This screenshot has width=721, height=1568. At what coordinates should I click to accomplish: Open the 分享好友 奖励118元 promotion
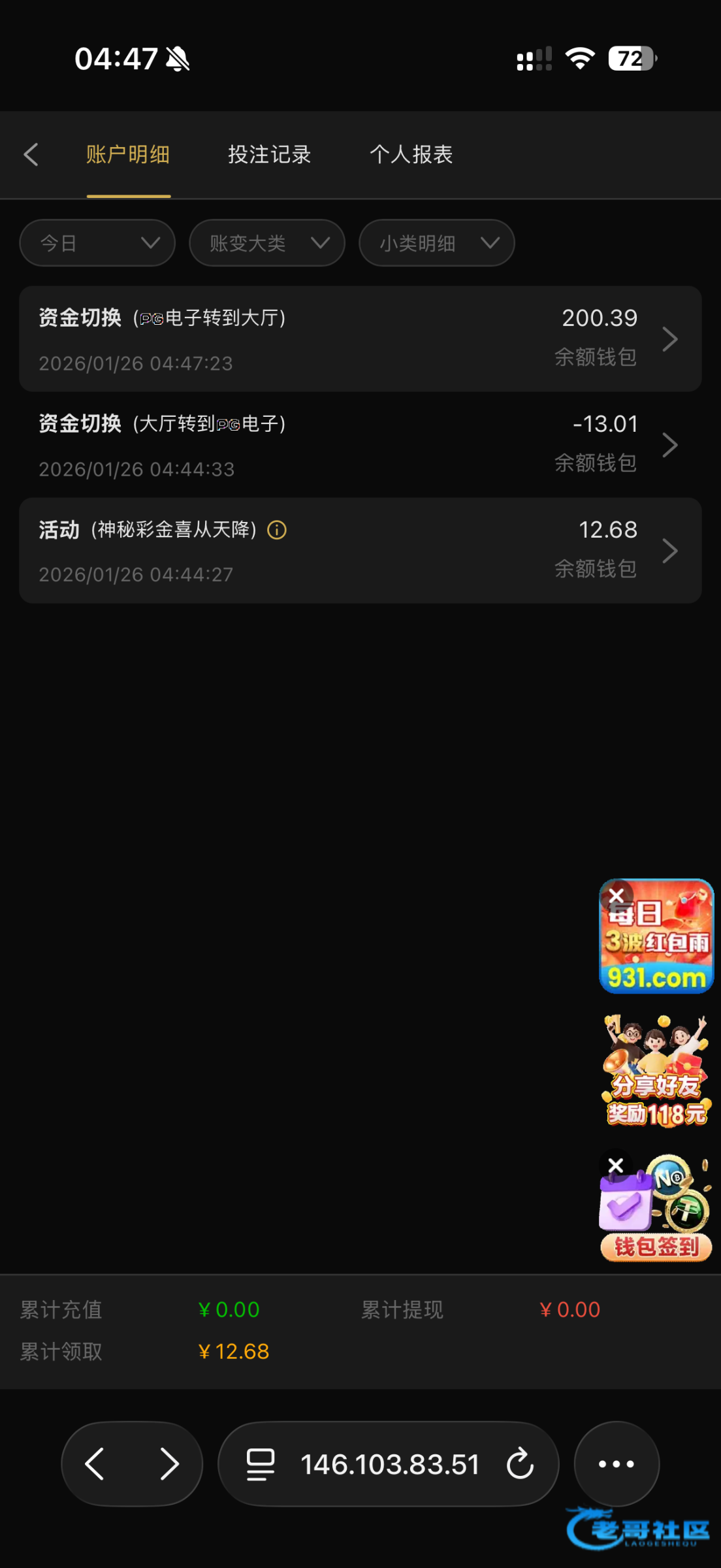coord(656,1071)
